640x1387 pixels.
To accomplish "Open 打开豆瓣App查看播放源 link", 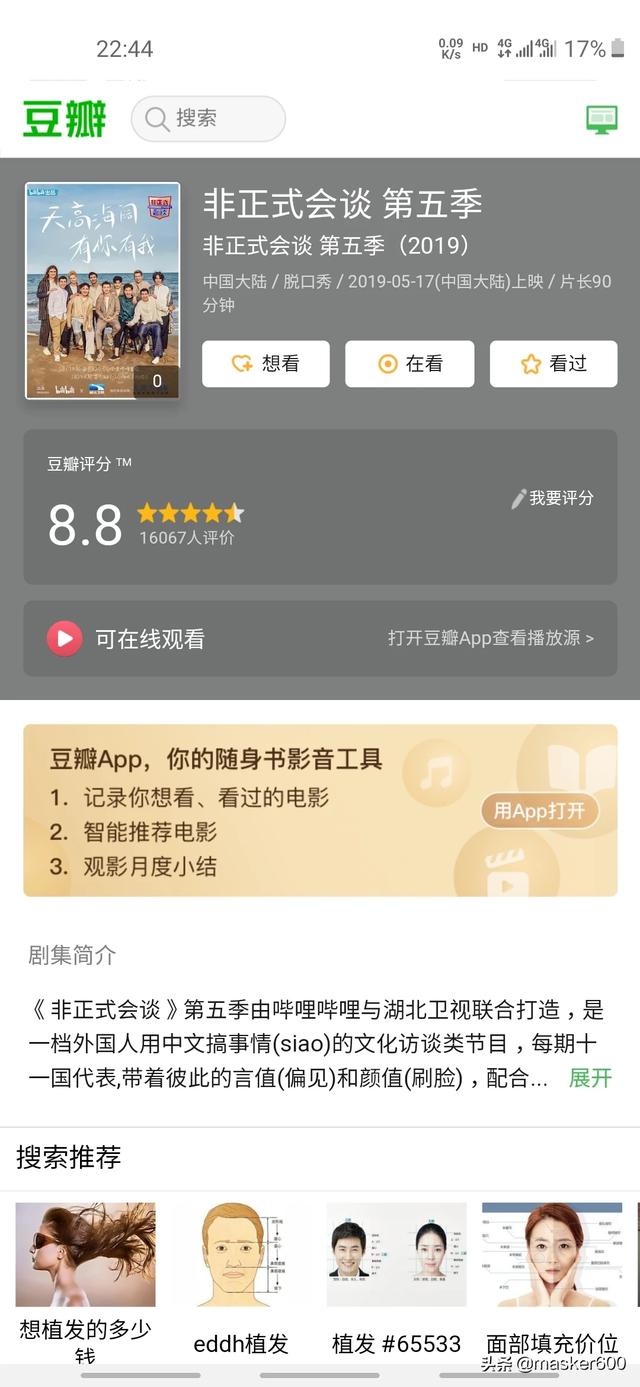I will pos(490,638).
